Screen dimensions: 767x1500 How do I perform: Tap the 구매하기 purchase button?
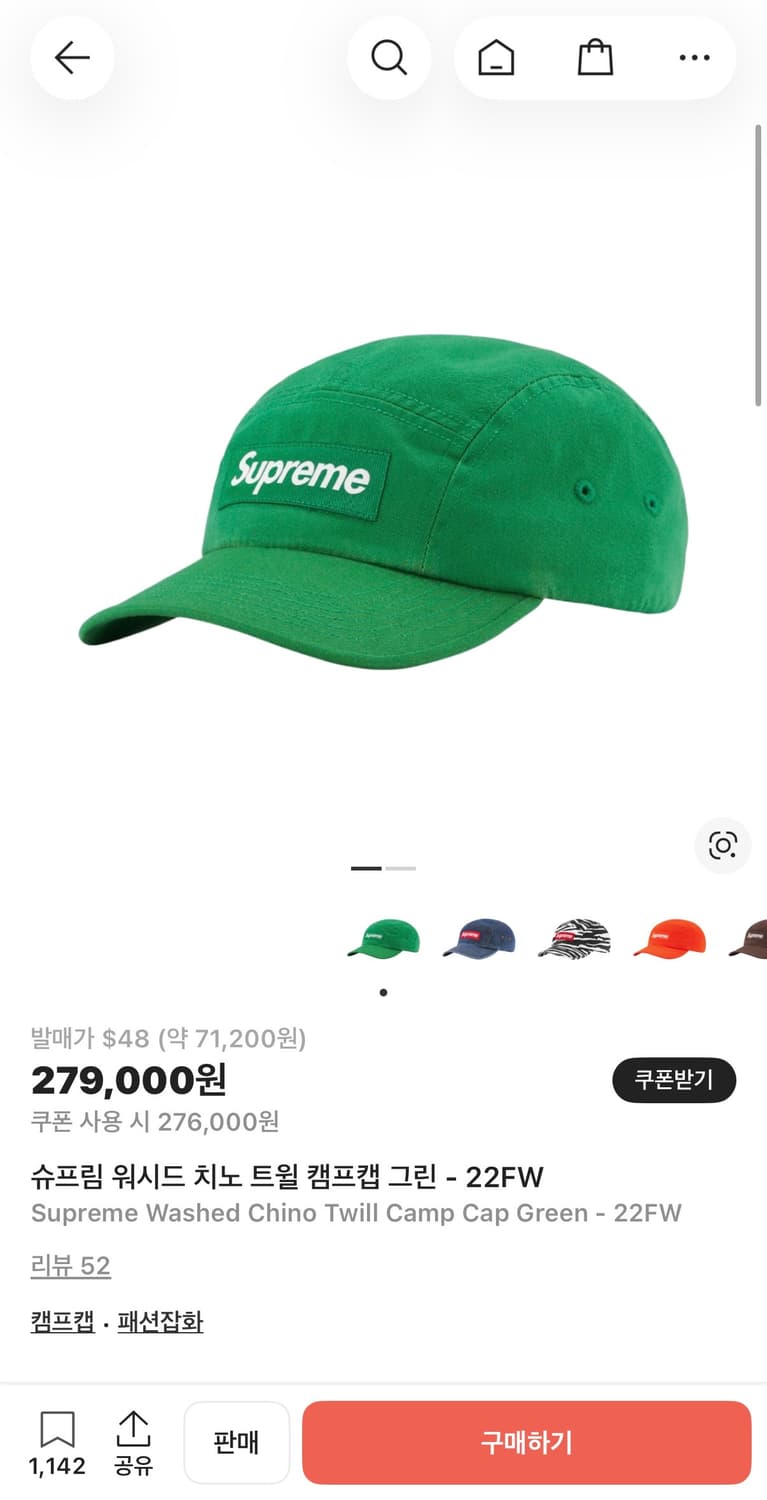(x=527, y=1442)
